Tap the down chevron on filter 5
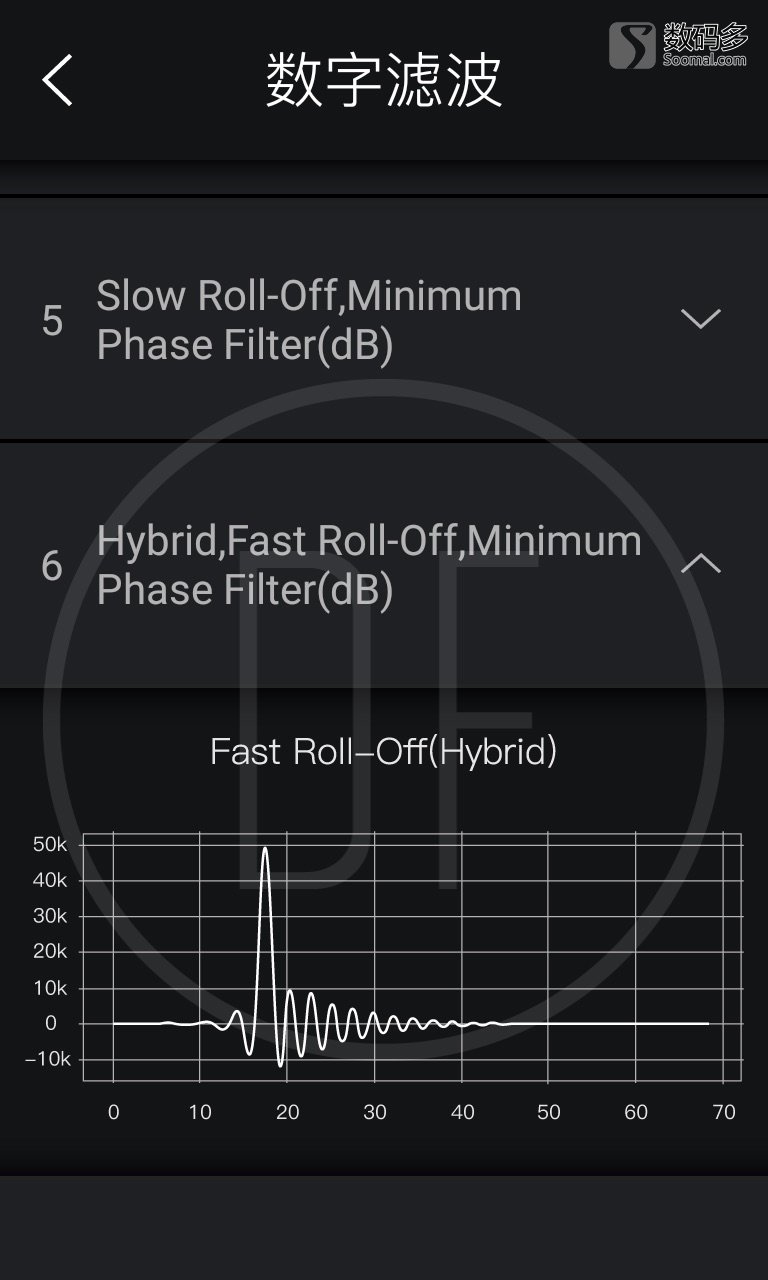 700,318
